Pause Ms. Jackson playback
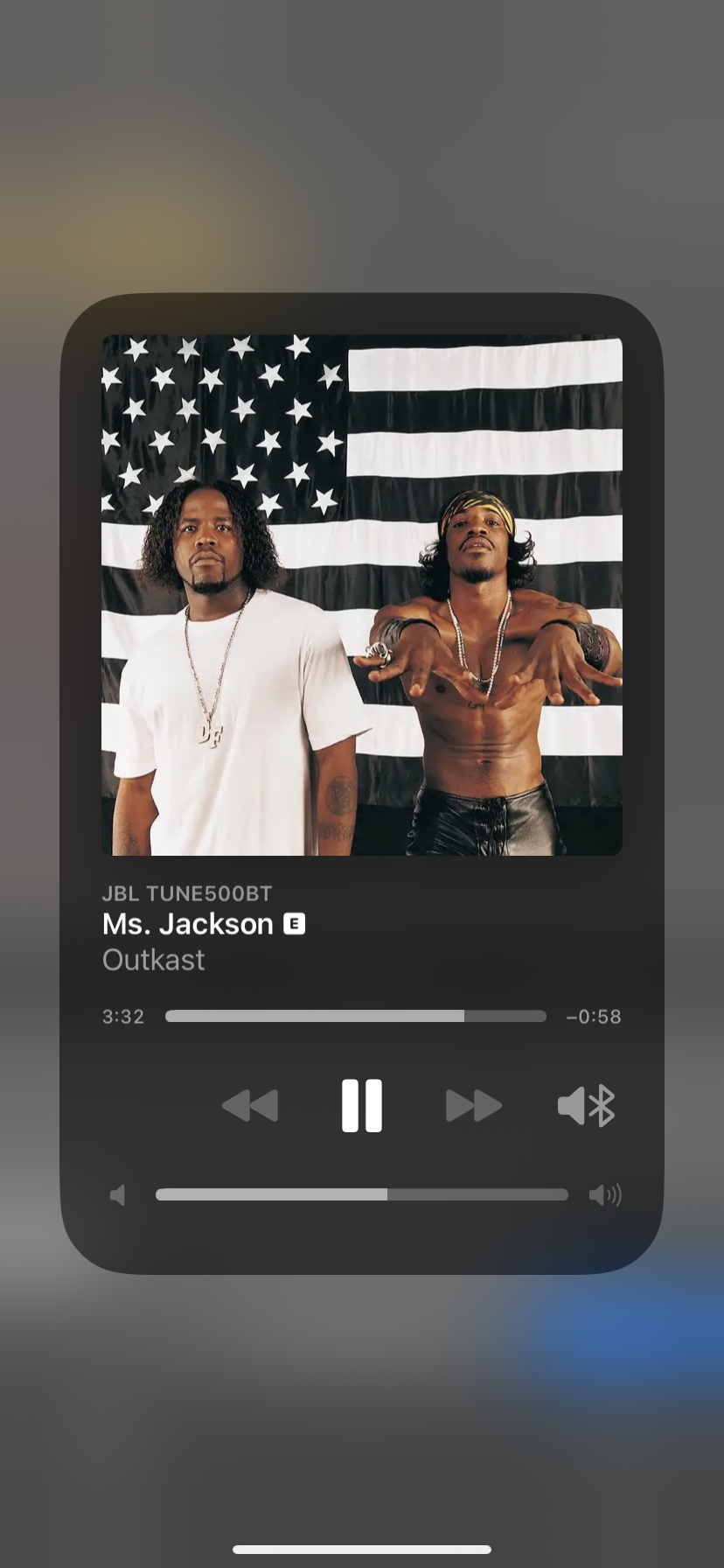This screenshot has width=724, height=1568. tap(361, 1105)
